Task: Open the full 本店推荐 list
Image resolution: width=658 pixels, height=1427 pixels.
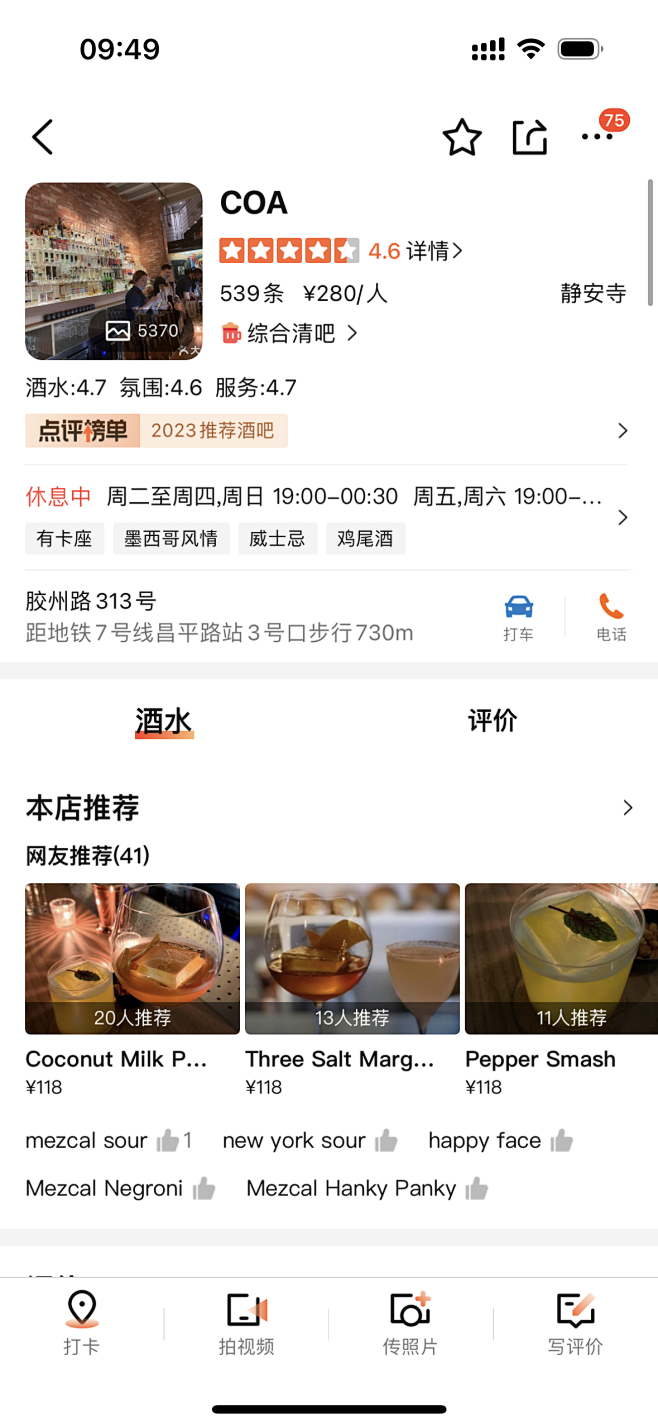Action: click(x=627, y=808)
